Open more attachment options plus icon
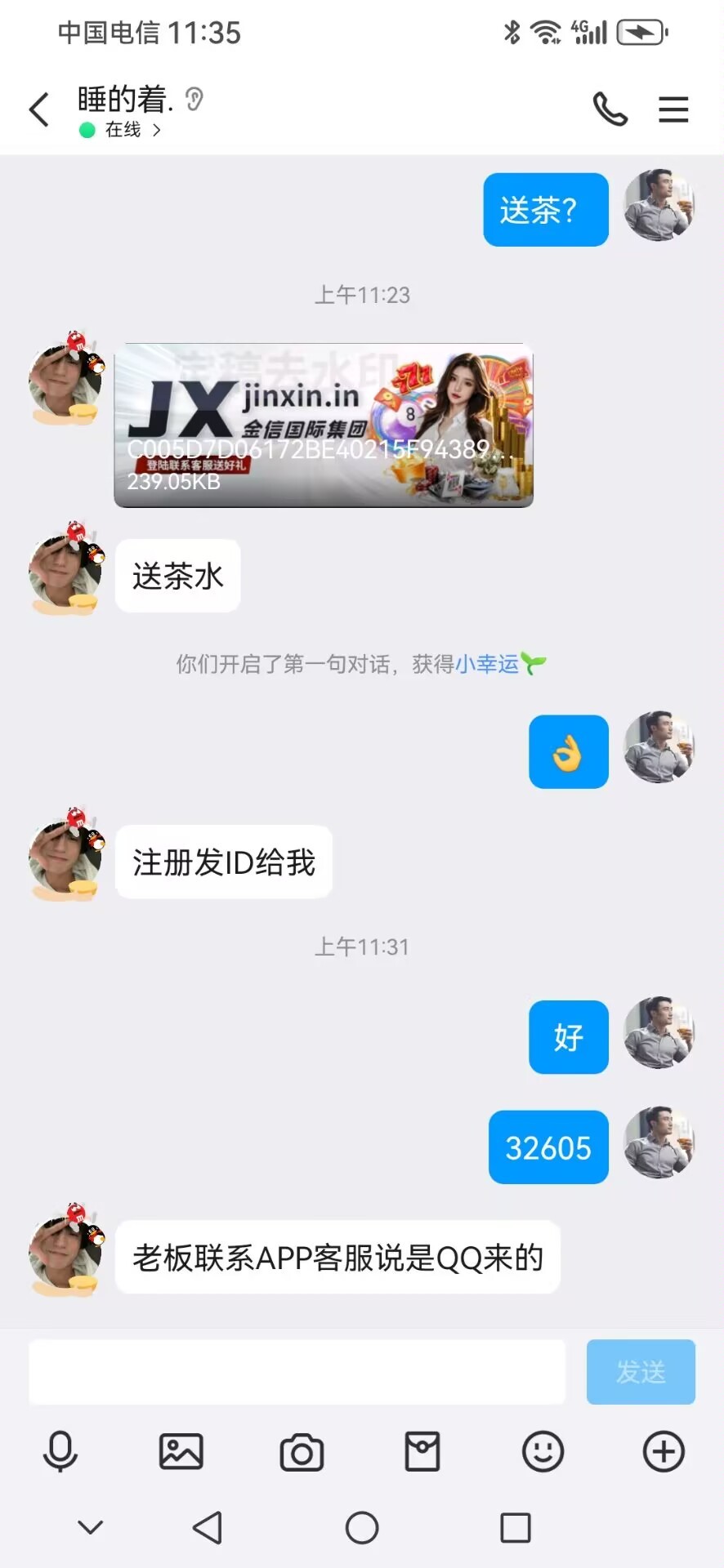This screenshot has width=724, height=1568. pyautogui.click(x=664, y=1452)
